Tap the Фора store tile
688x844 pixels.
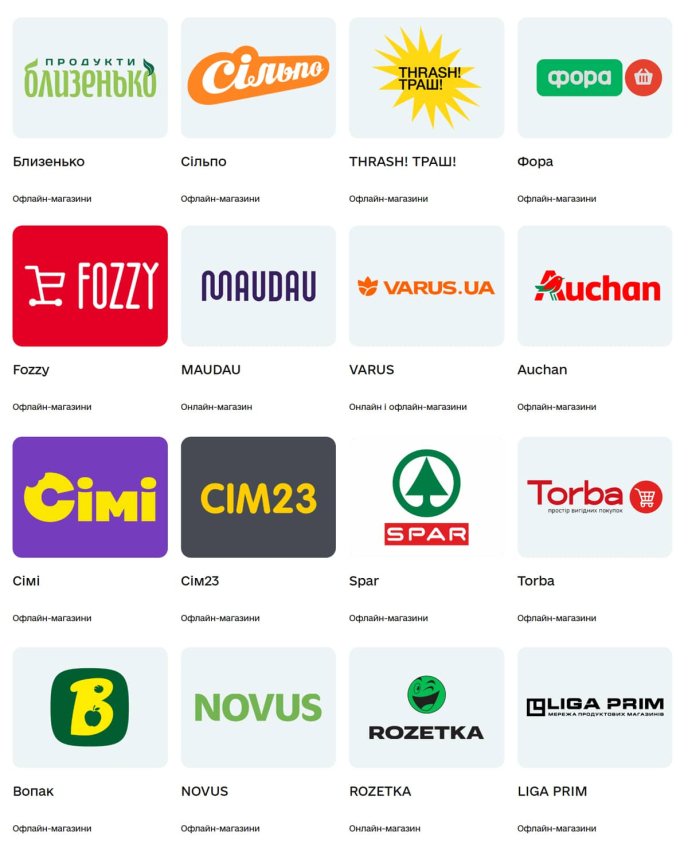click(x=594, y=78)
